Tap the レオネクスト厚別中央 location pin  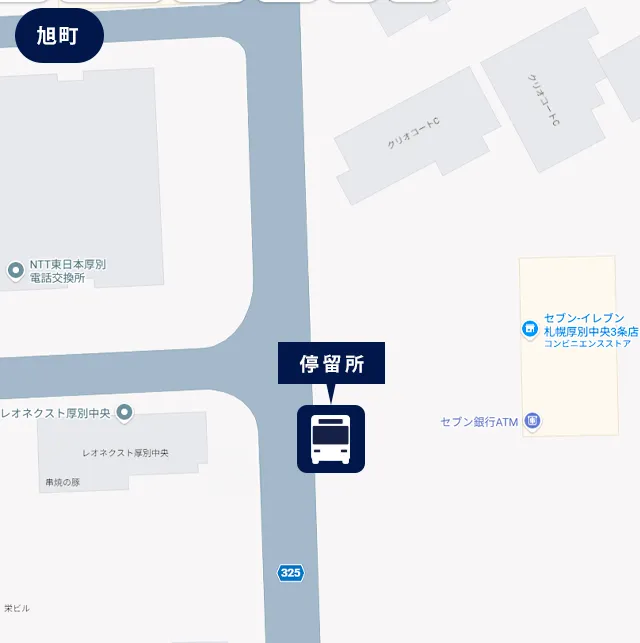coord(125,412)
